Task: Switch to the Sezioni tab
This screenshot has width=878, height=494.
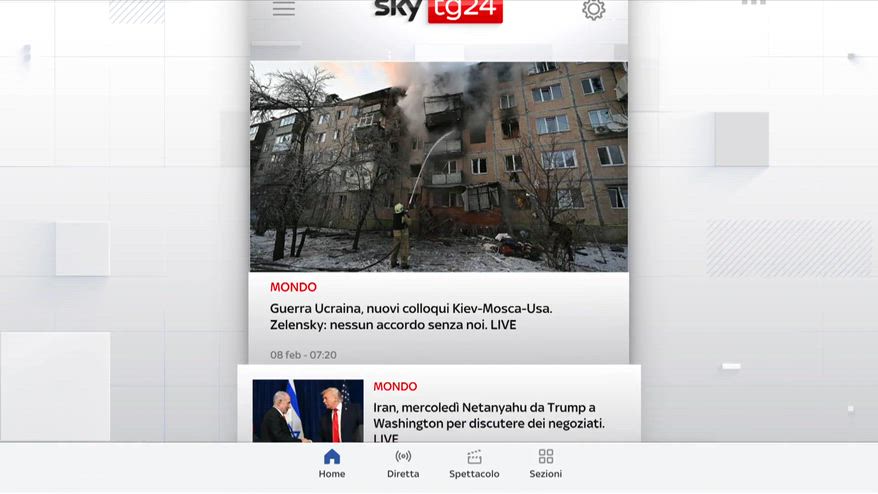Action: pos(545,464)
